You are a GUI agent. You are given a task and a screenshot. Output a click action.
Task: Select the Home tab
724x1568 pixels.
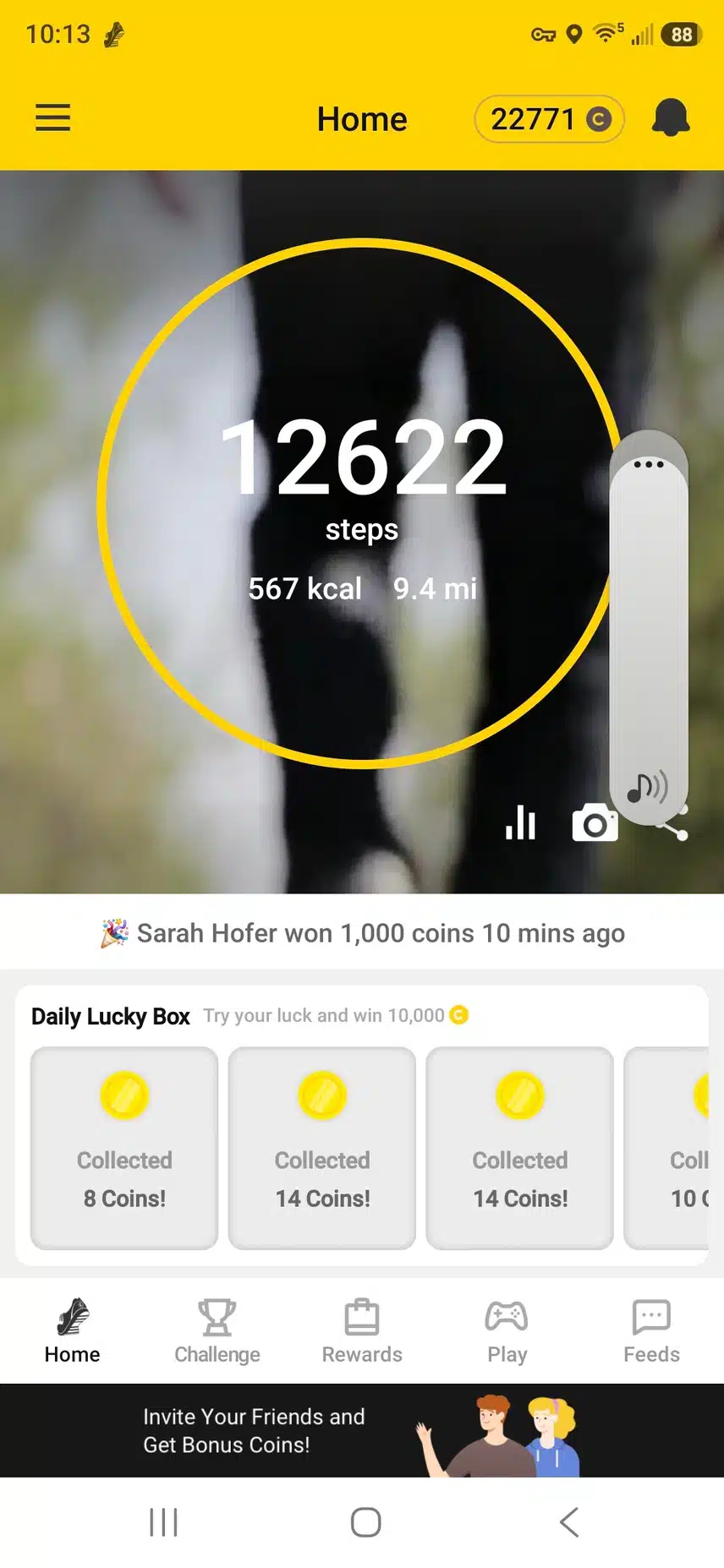[x=73, y=1331]
